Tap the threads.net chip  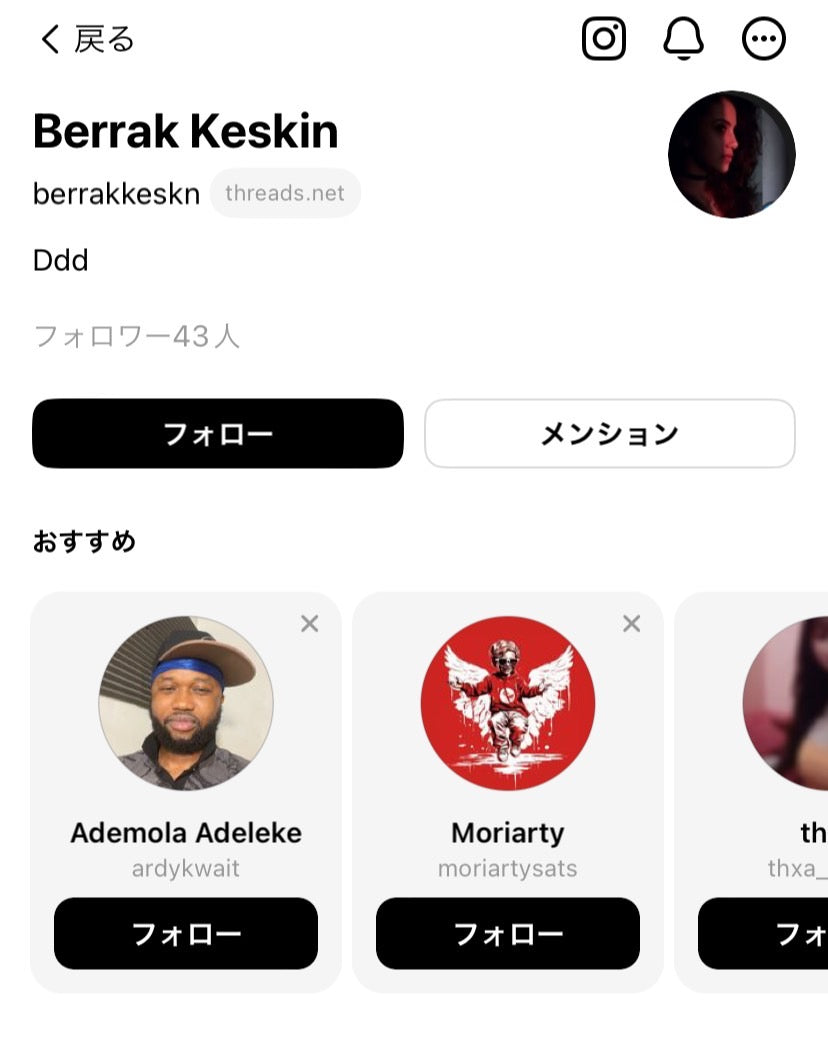(x=285, y=193)
